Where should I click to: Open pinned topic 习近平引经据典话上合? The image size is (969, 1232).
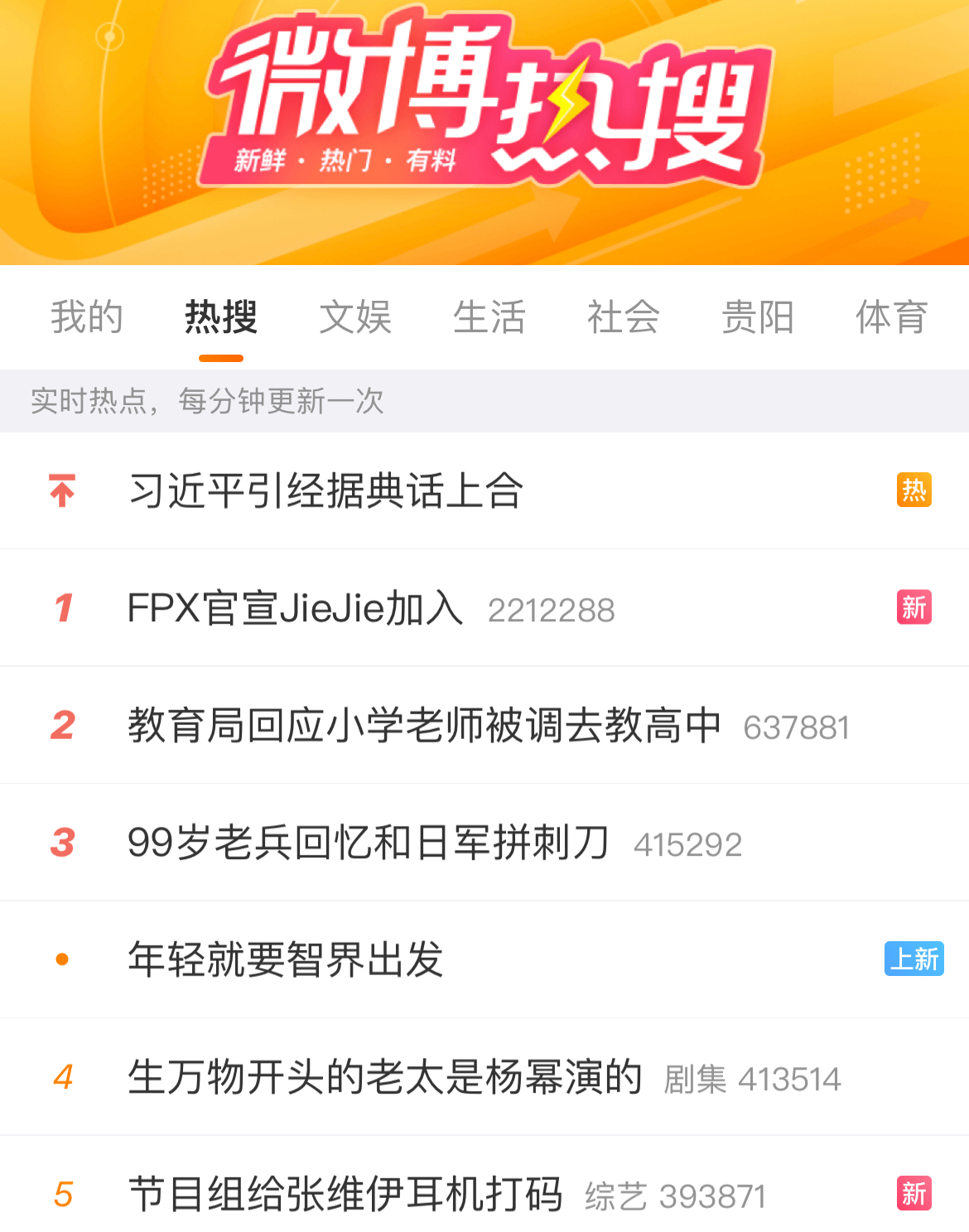pos(325,490)
